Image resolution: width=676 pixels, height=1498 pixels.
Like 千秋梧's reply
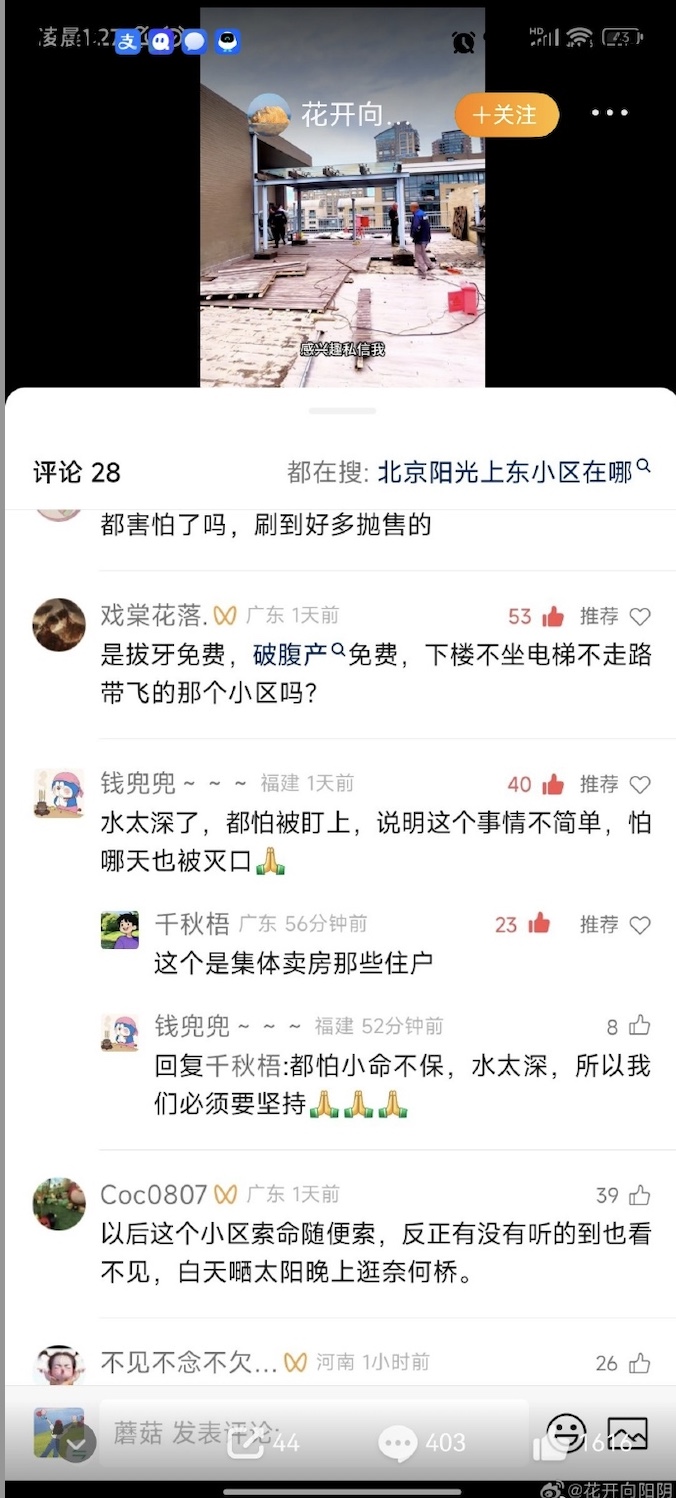point(539,924)
